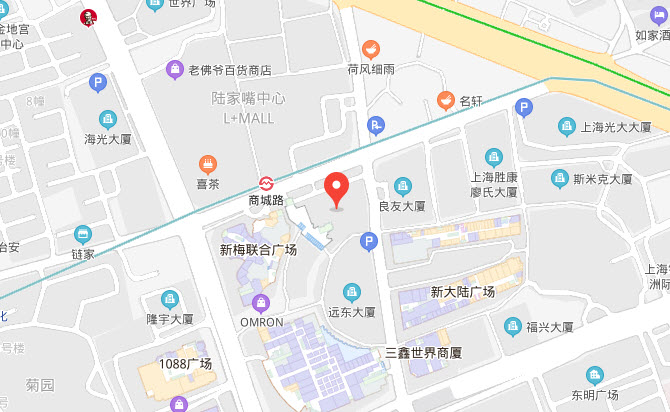Open the 喜茶 shop marker
670x412 pixels.
pyautogui.click(x=207, y=163)
